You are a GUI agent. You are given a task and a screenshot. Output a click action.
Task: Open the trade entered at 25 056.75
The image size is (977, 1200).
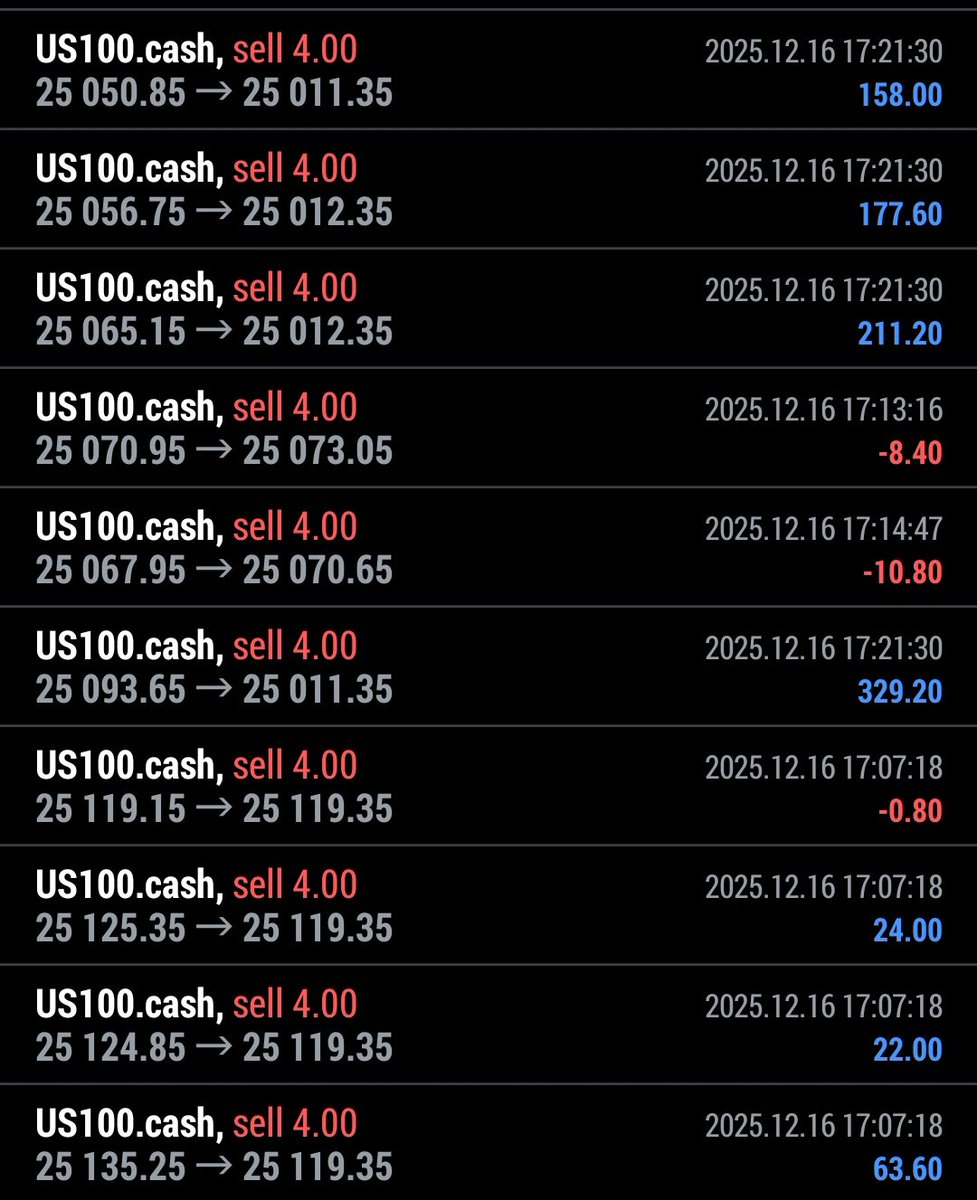tap(488, 189)
